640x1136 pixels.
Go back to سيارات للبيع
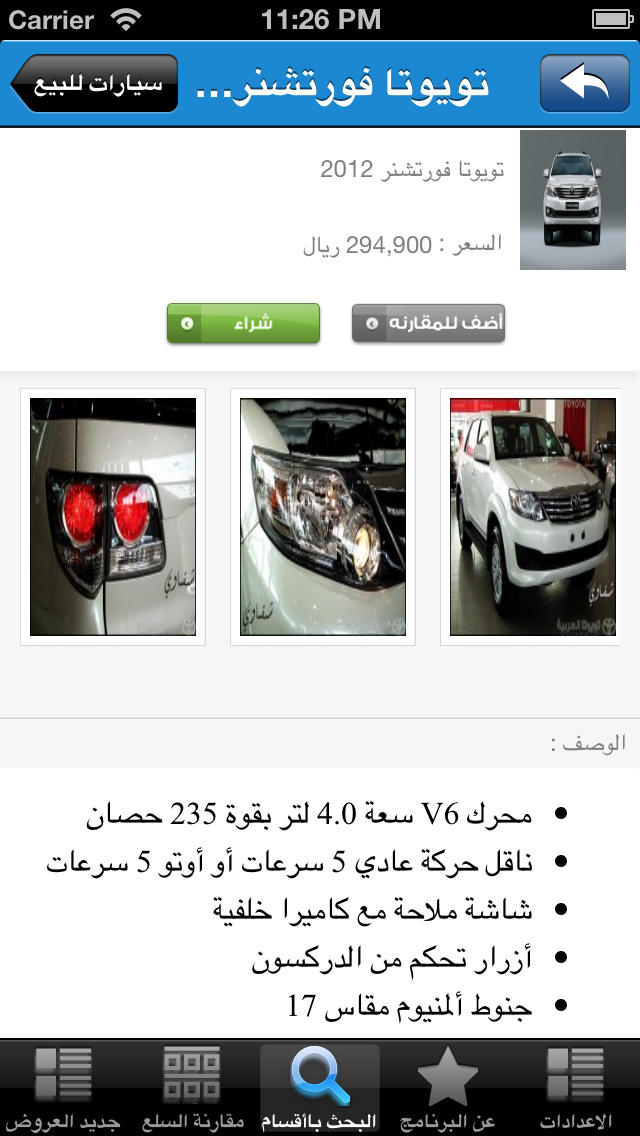pyautogui.click(x=94, y=83)
